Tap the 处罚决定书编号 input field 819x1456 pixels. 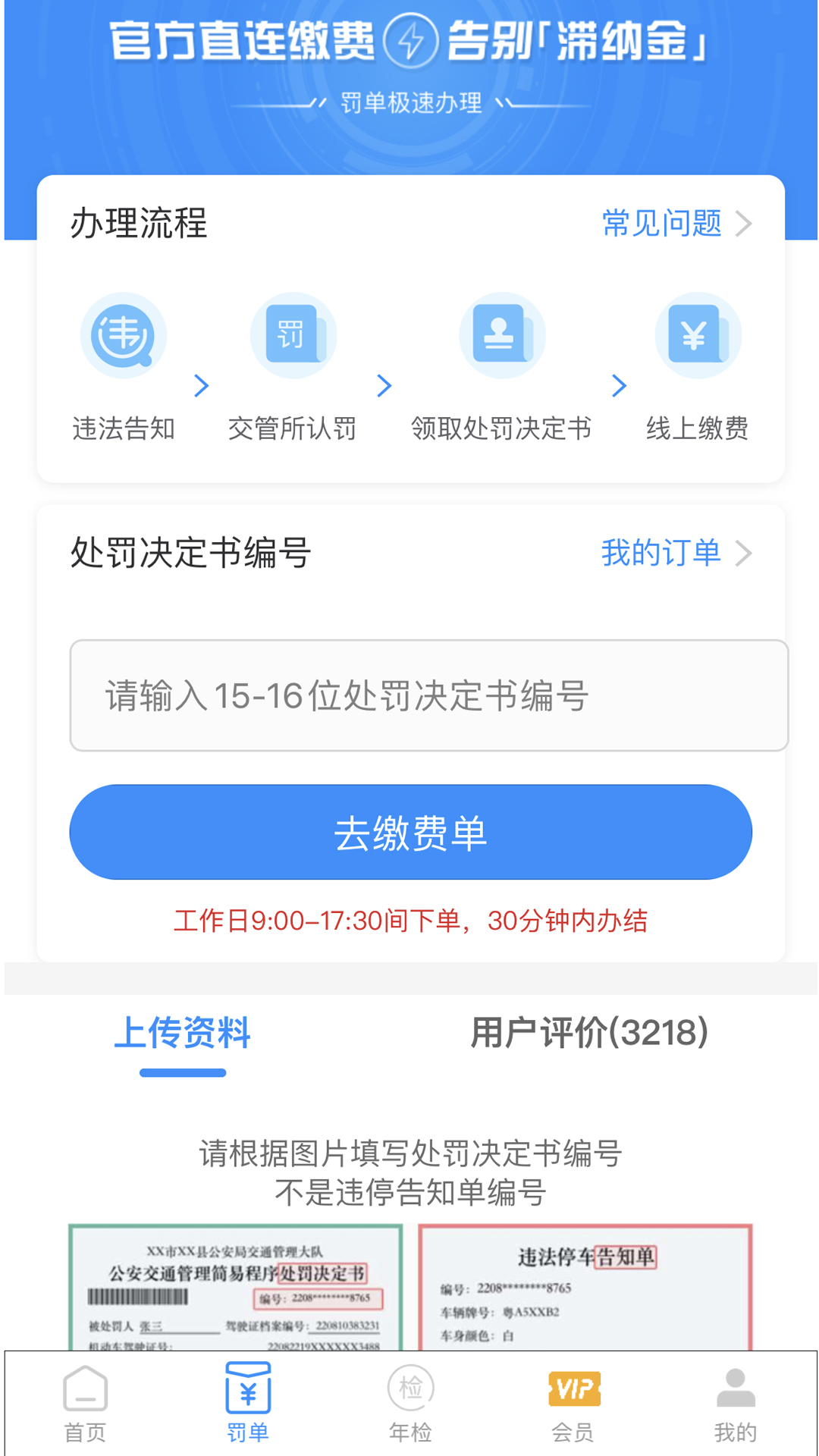(x=428, y=695)
